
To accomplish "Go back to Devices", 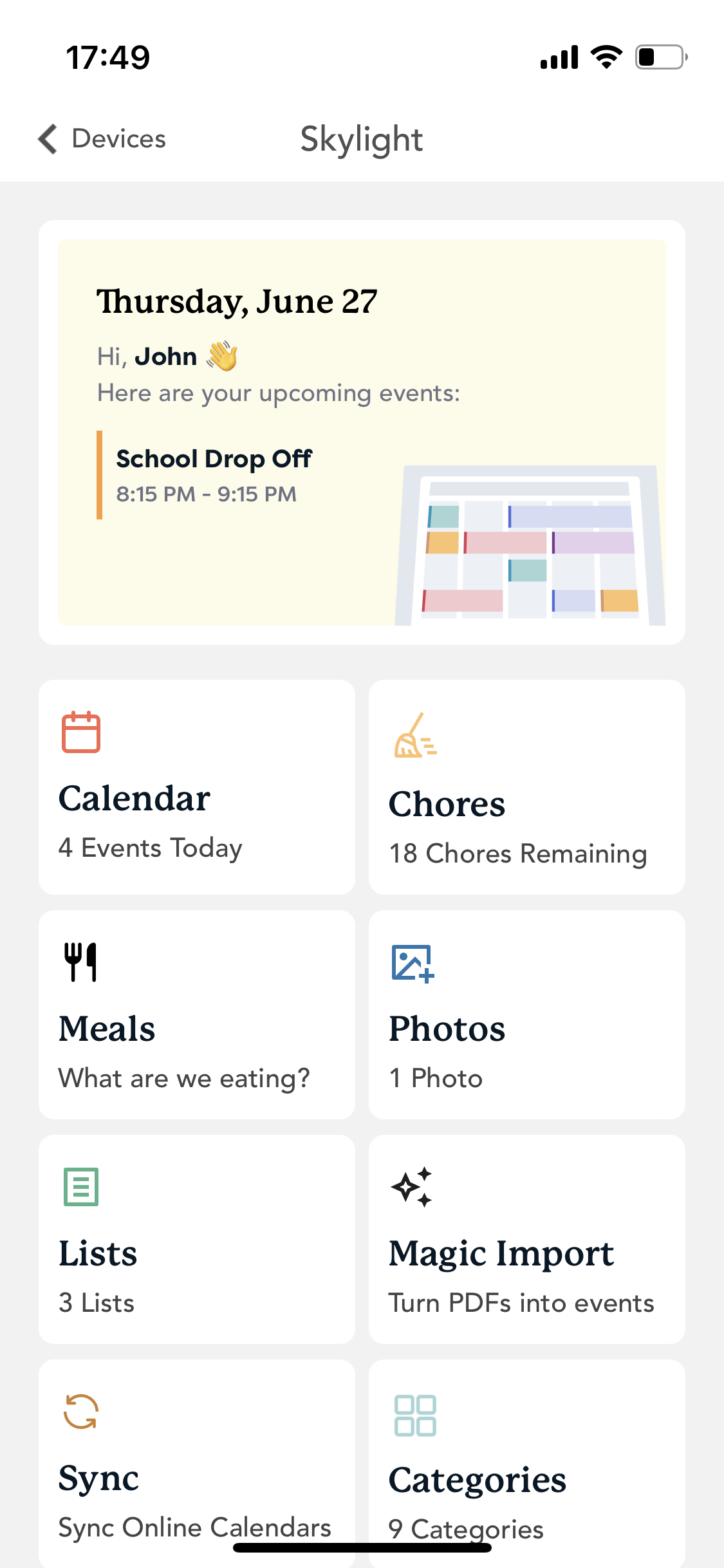I will 102,139.
